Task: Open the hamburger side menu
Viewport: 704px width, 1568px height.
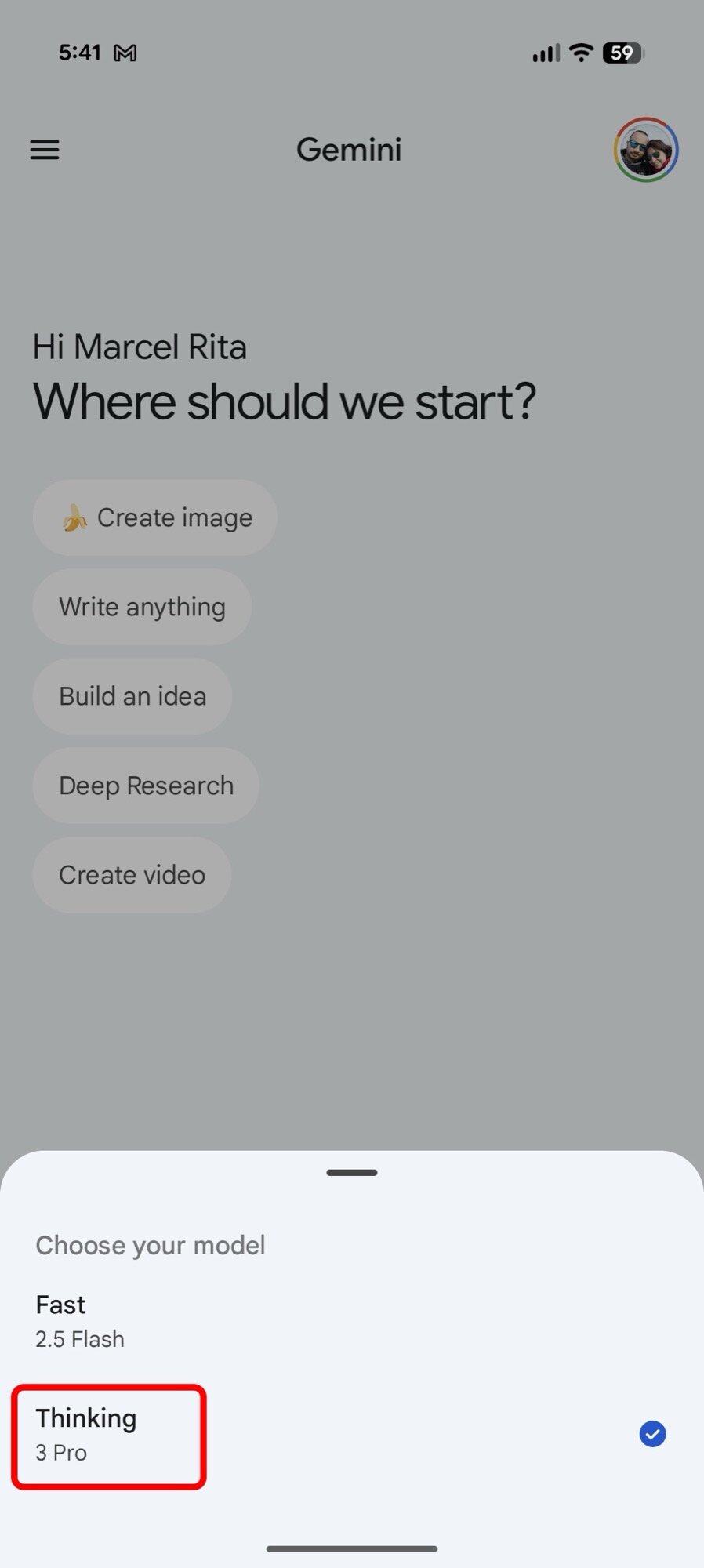Action: pos(45,150)
